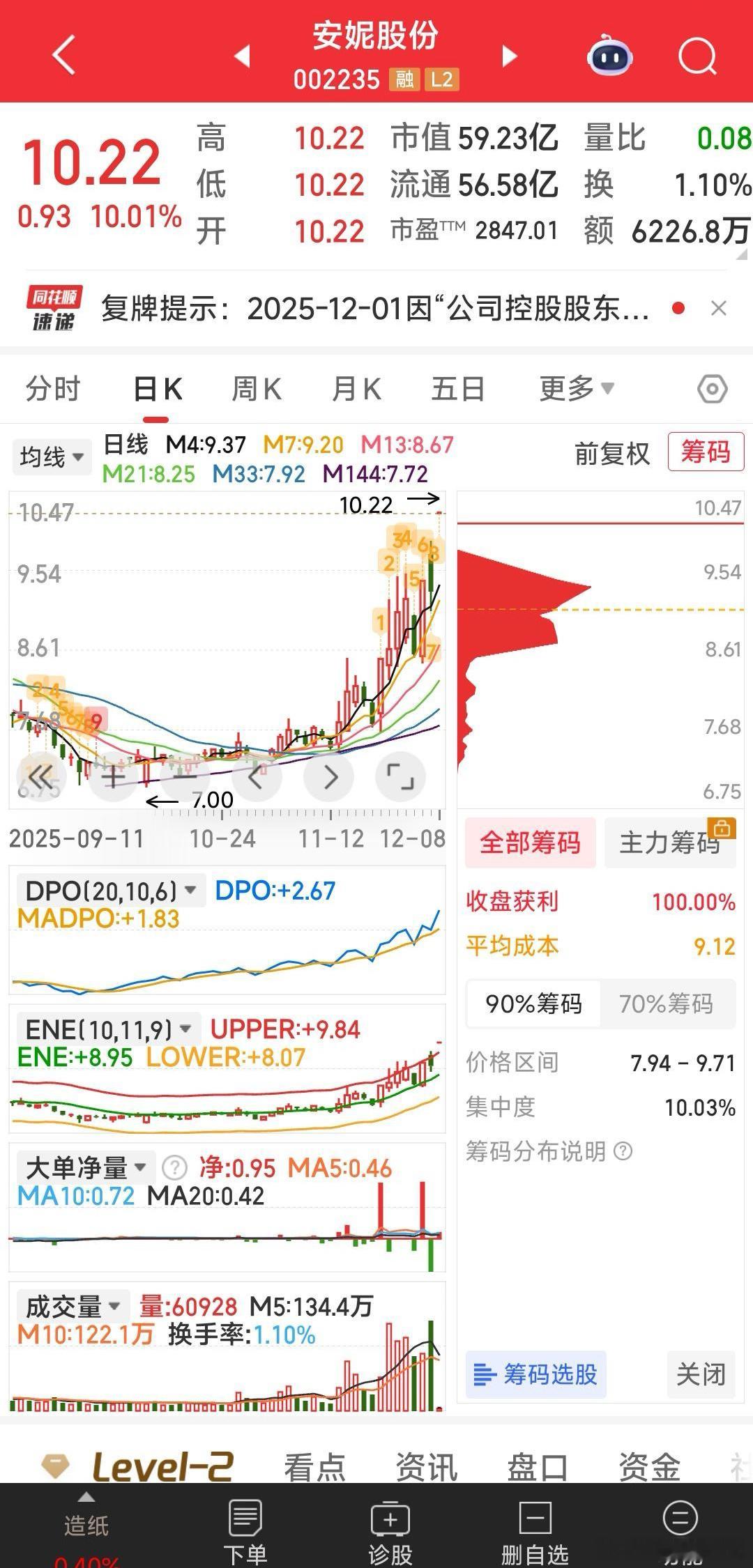Viewport: 753px width, 1568px height.
Task: Remove stock from watchlist via 删自选
Action: [535, 1528]
